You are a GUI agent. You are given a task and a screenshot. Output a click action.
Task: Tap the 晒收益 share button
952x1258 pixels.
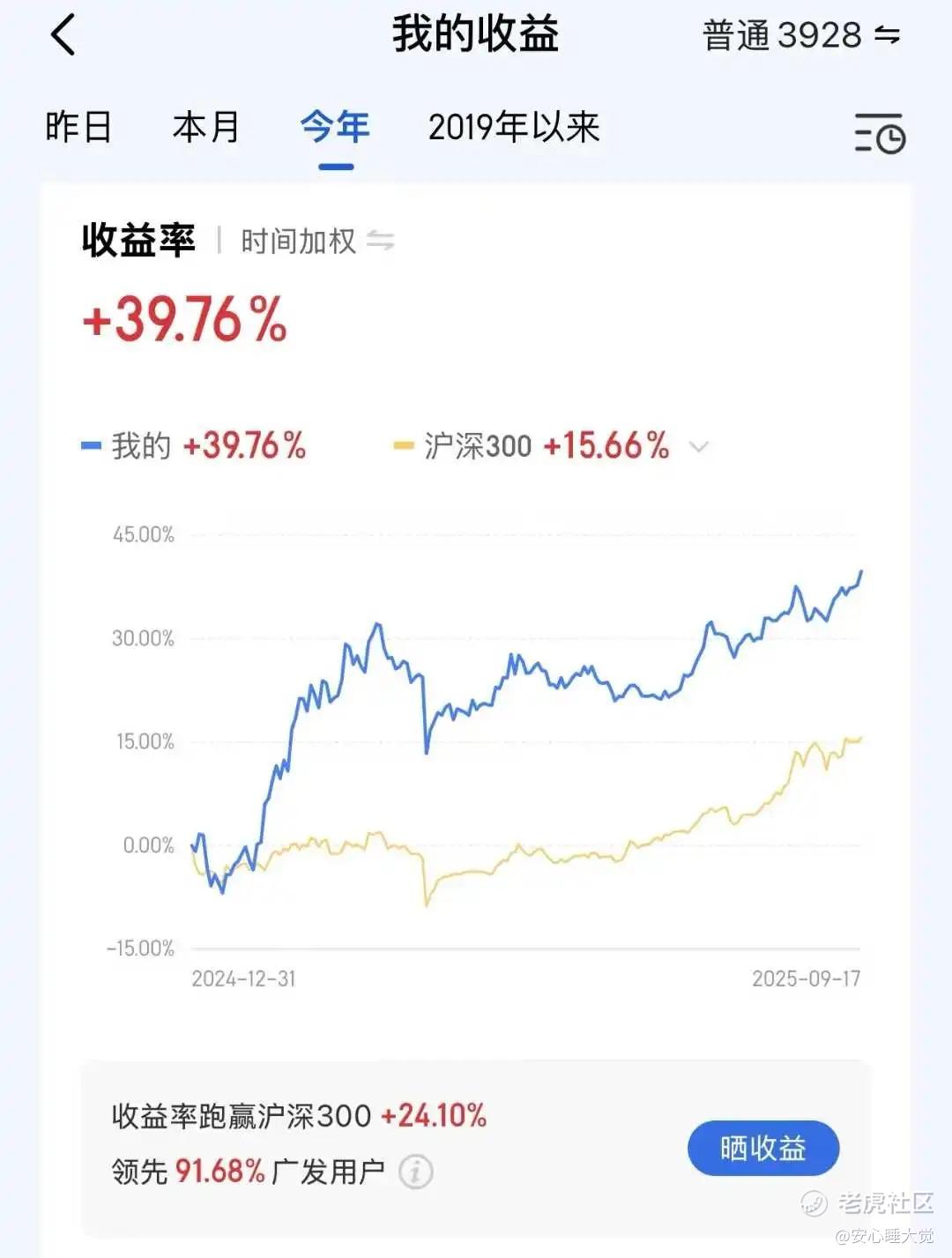pyautogui.click(x=762, y=1148)
